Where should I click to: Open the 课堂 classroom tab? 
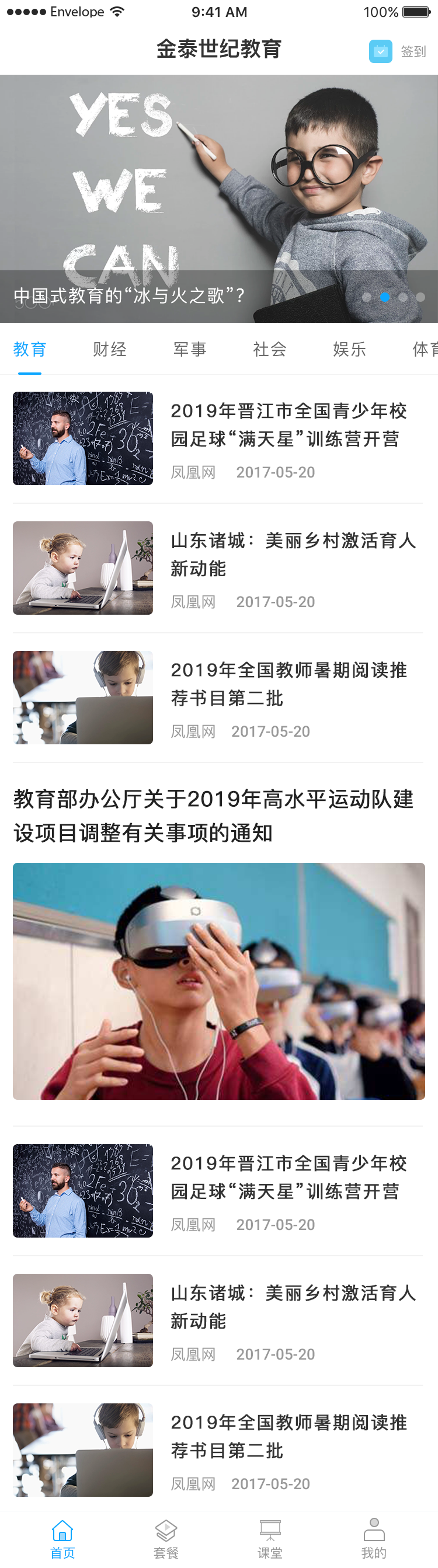pos(270,1539)
